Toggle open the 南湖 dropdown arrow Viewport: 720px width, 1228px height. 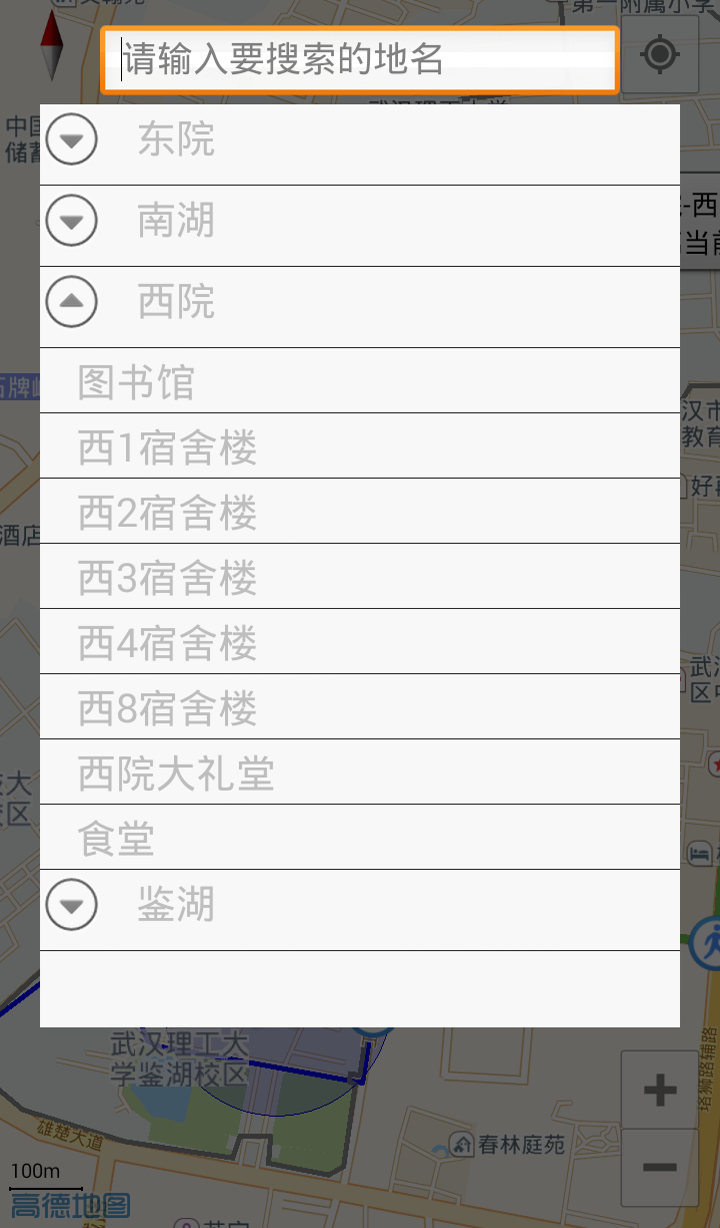(71, 220)
